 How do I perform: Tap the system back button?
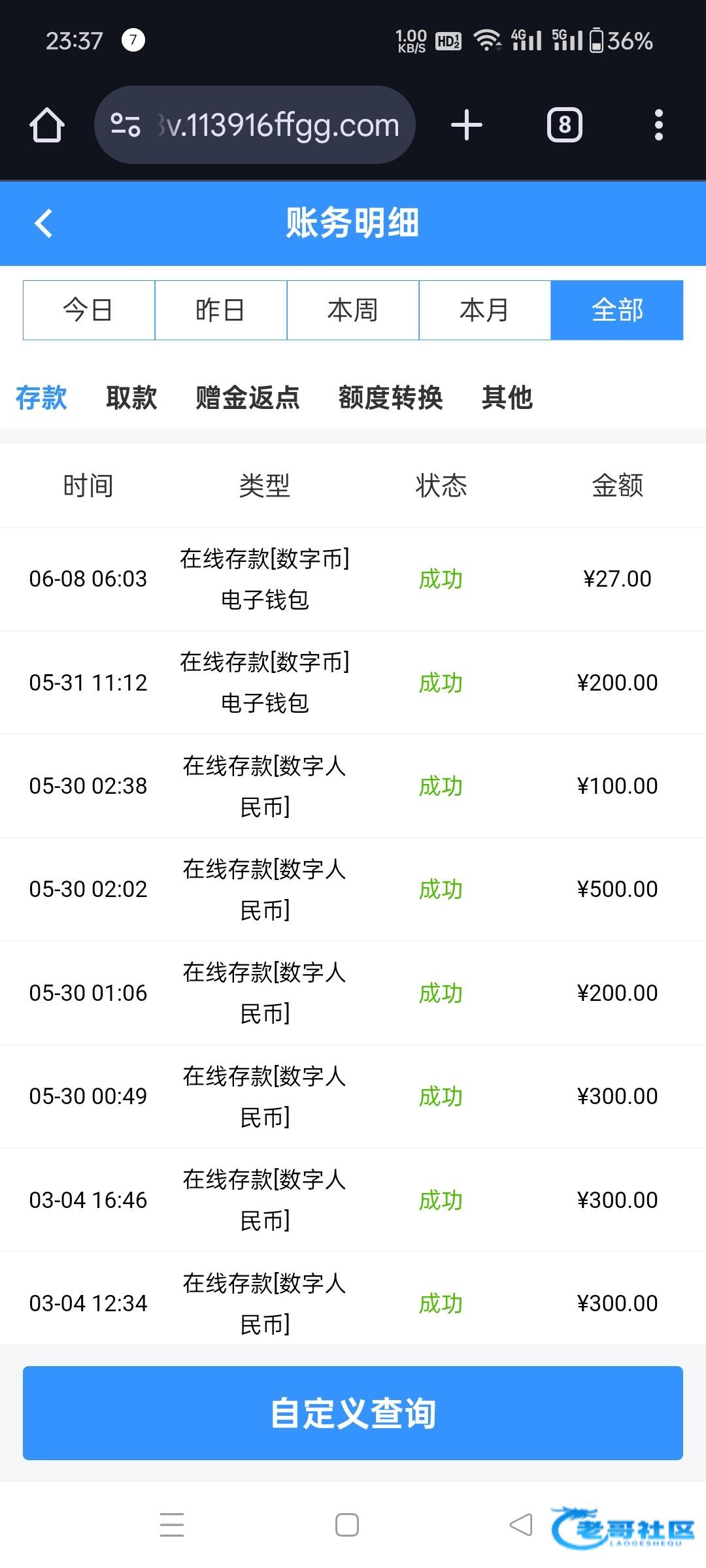(521, 1525)
